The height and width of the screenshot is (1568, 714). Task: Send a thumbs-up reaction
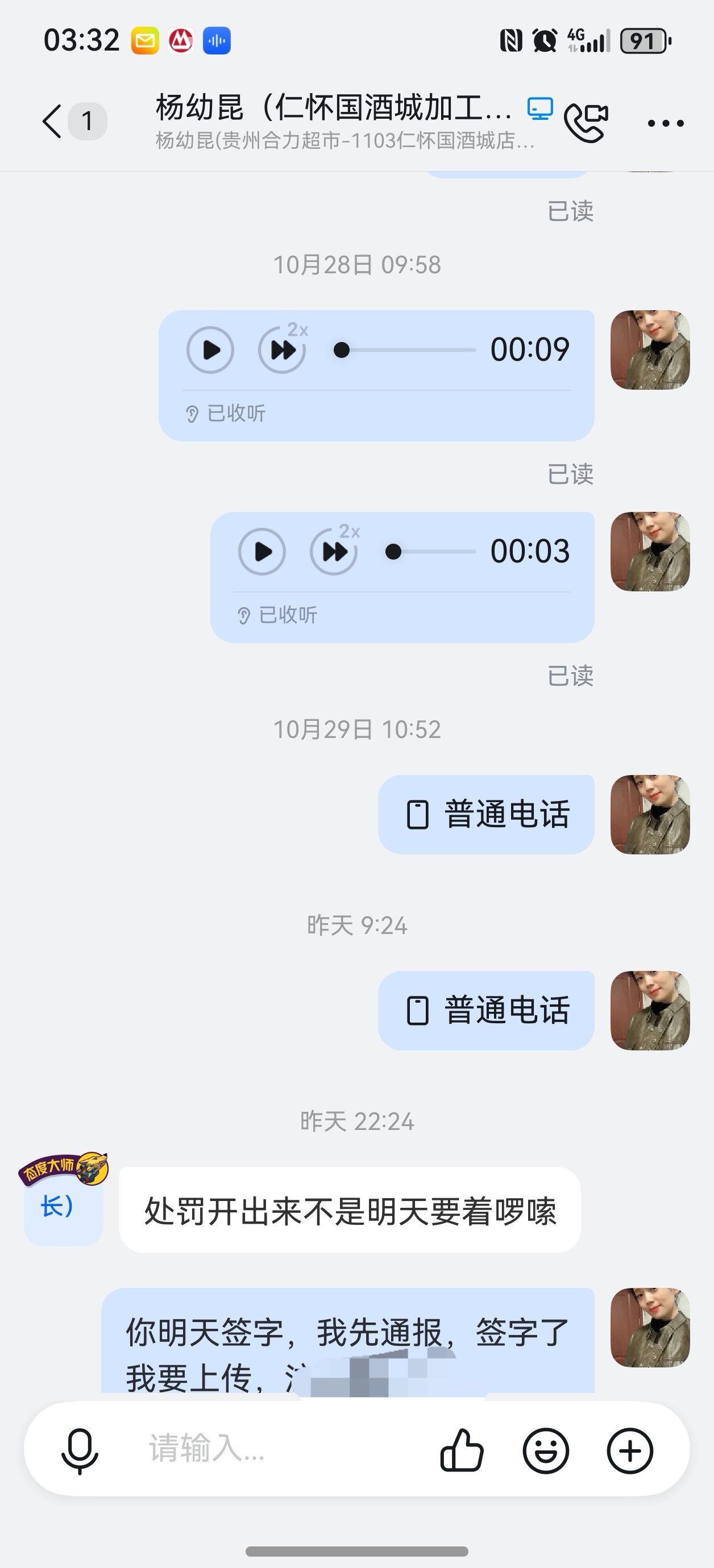462,1451
